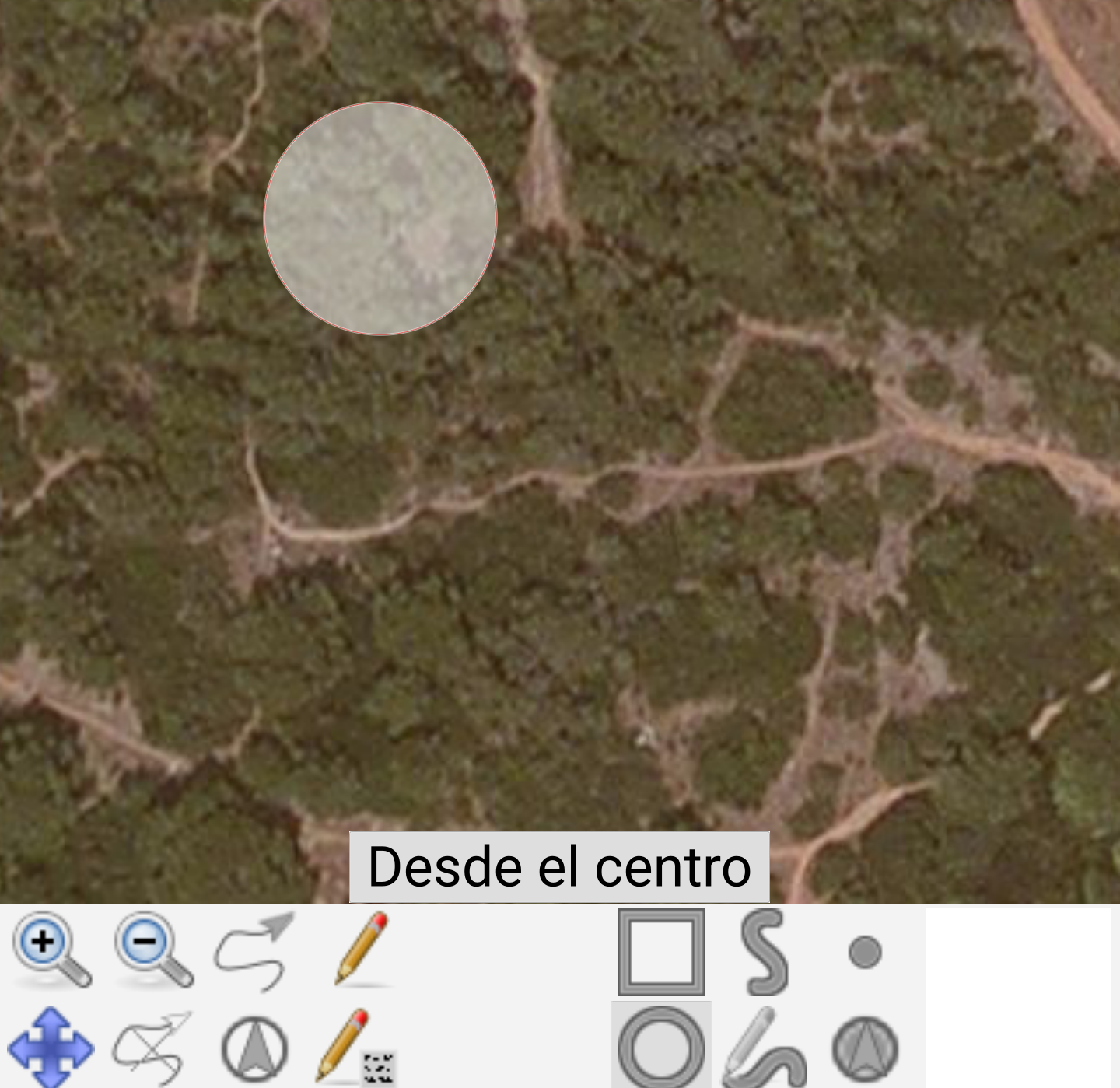Choose the S-shaped line tool

click(765, 952)
